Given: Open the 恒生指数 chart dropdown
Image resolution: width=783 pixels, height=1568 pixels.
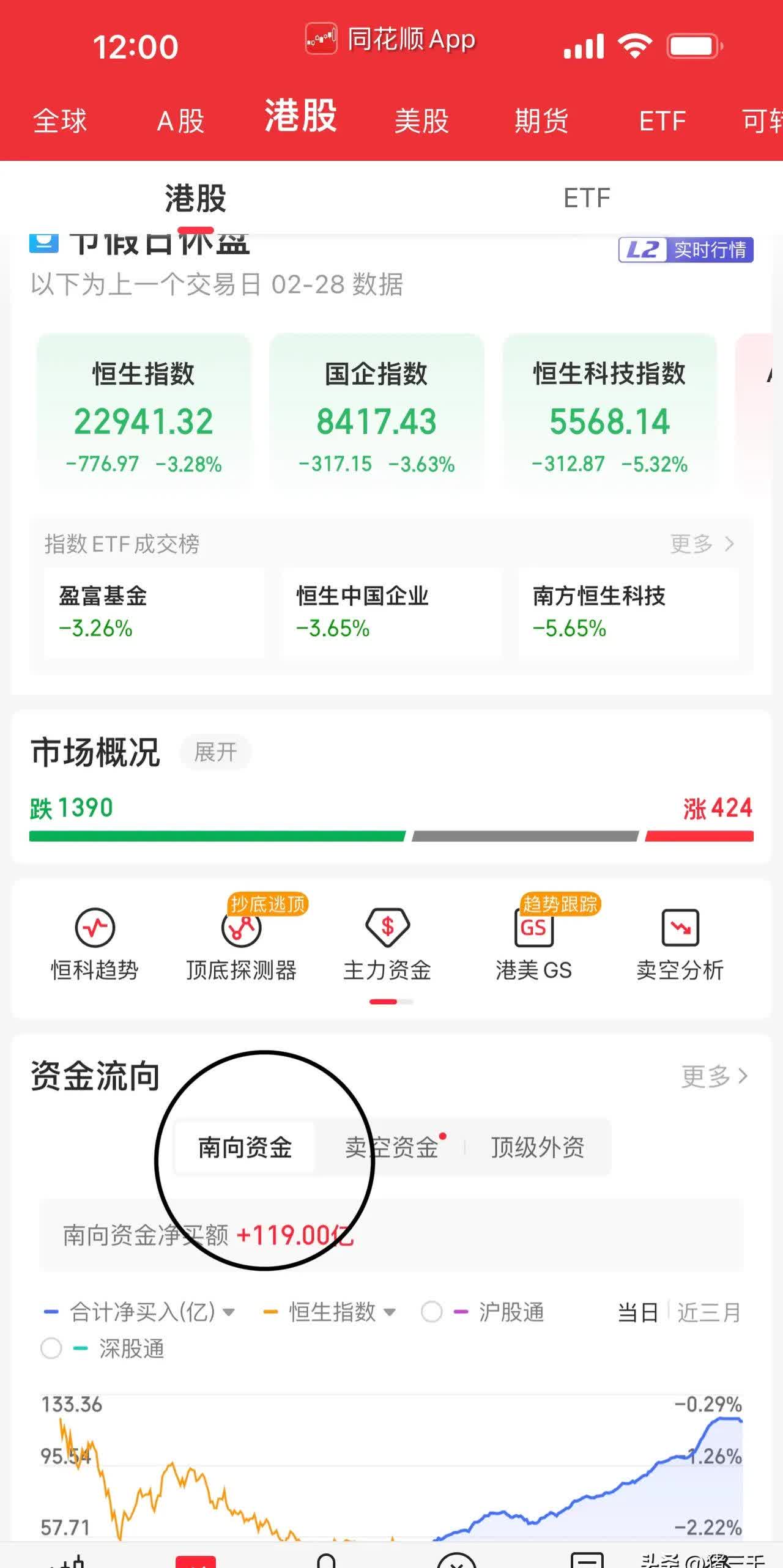Looking at the screenshot, I should 390,1311.
